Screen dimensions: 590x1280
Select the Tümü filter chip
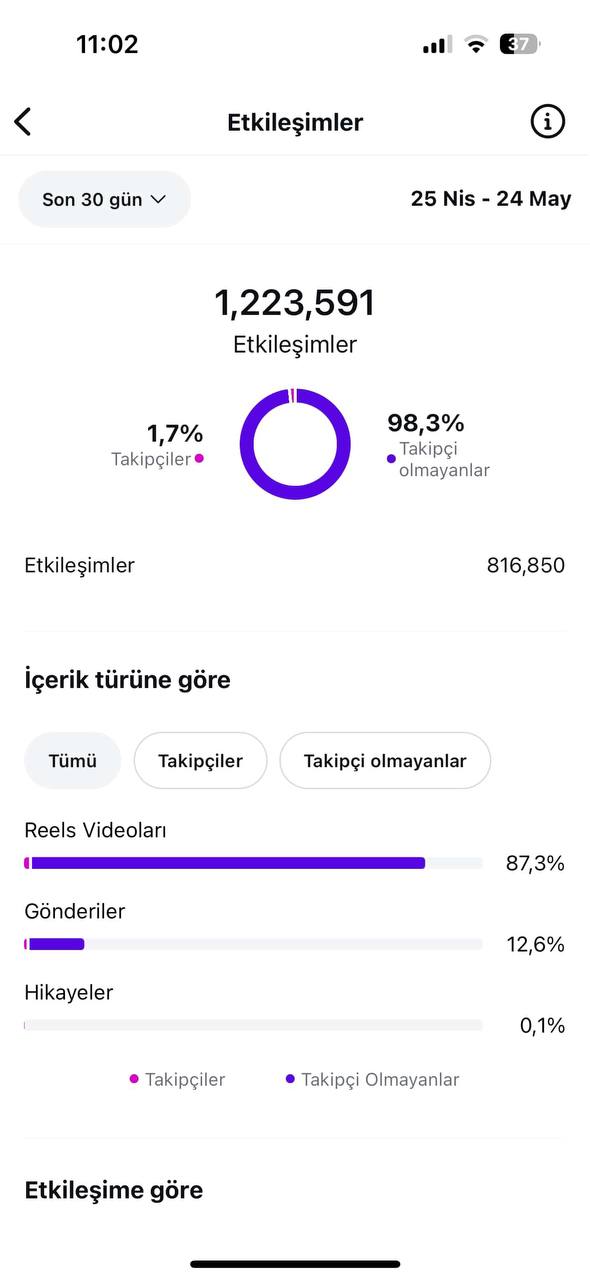[72, 761]
